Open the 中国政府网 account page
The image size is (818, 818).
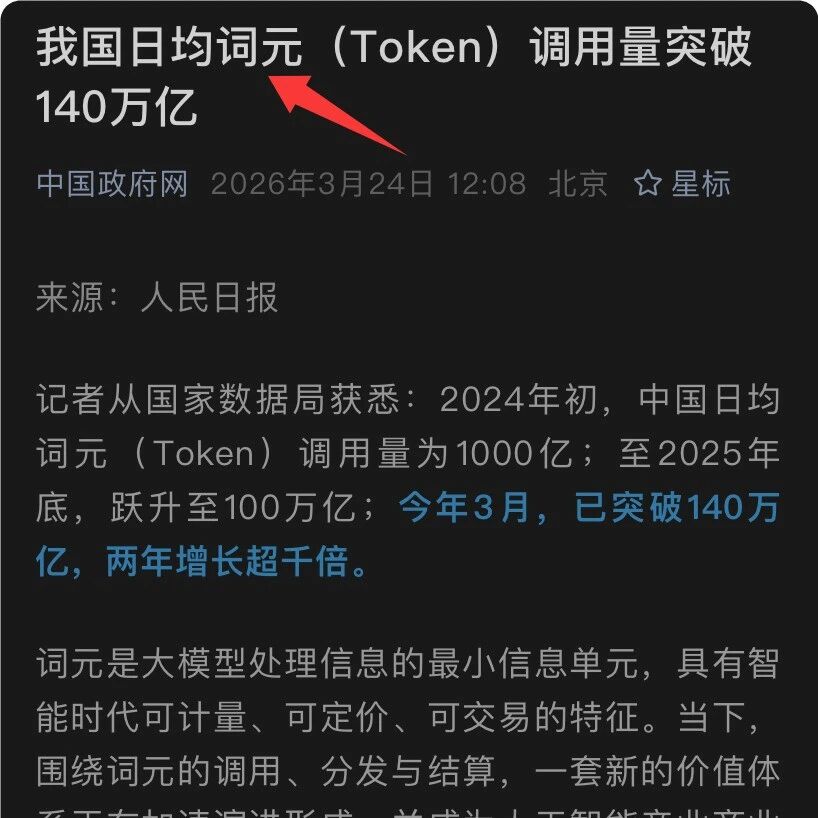pos(112,184)
